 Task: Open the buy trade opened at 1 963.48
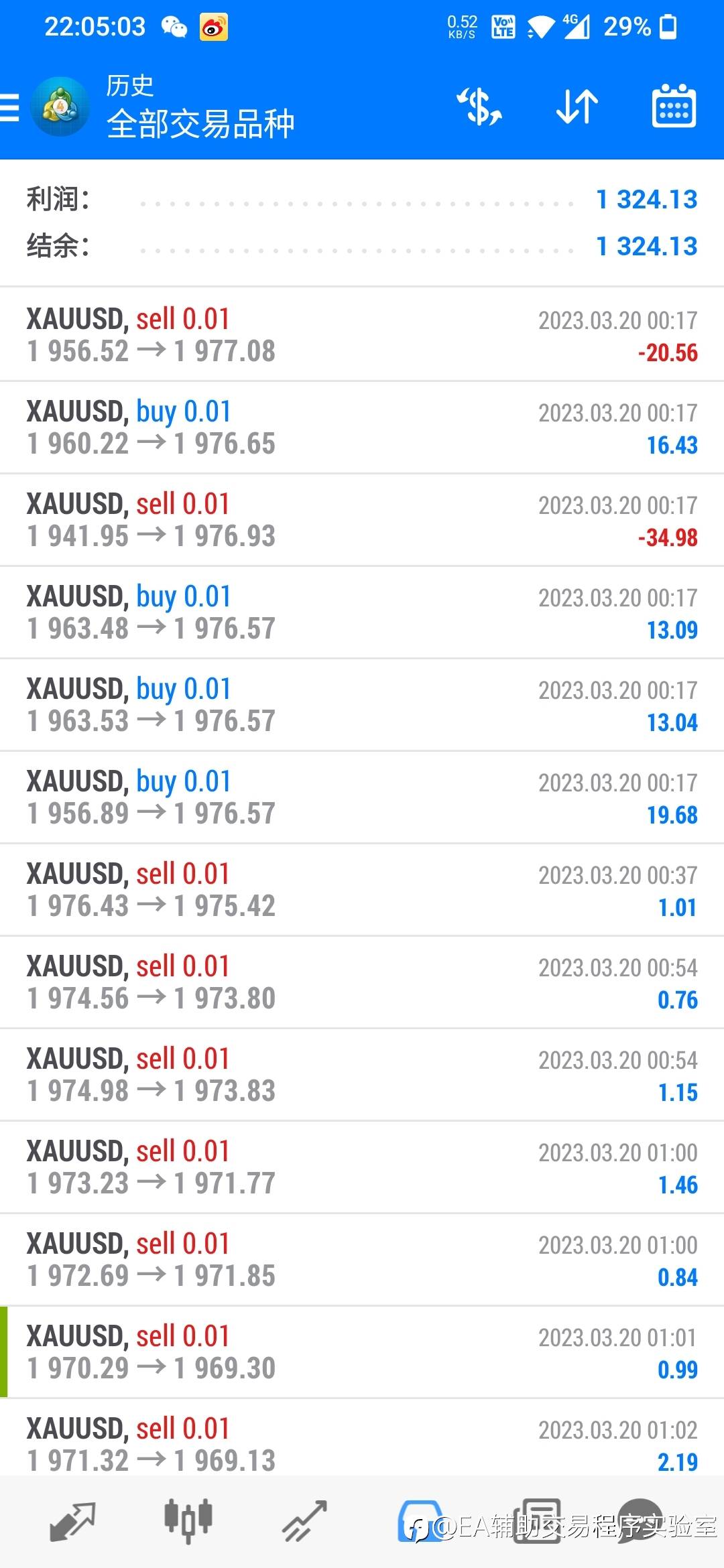(x=362, y=612)
